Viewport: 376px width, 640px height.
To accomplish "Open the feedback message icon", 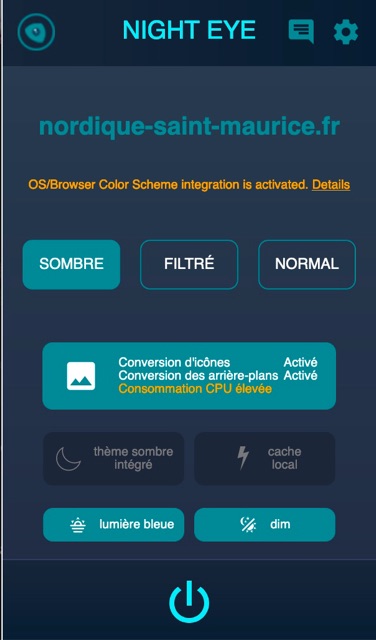I will (x=301, y=31).
